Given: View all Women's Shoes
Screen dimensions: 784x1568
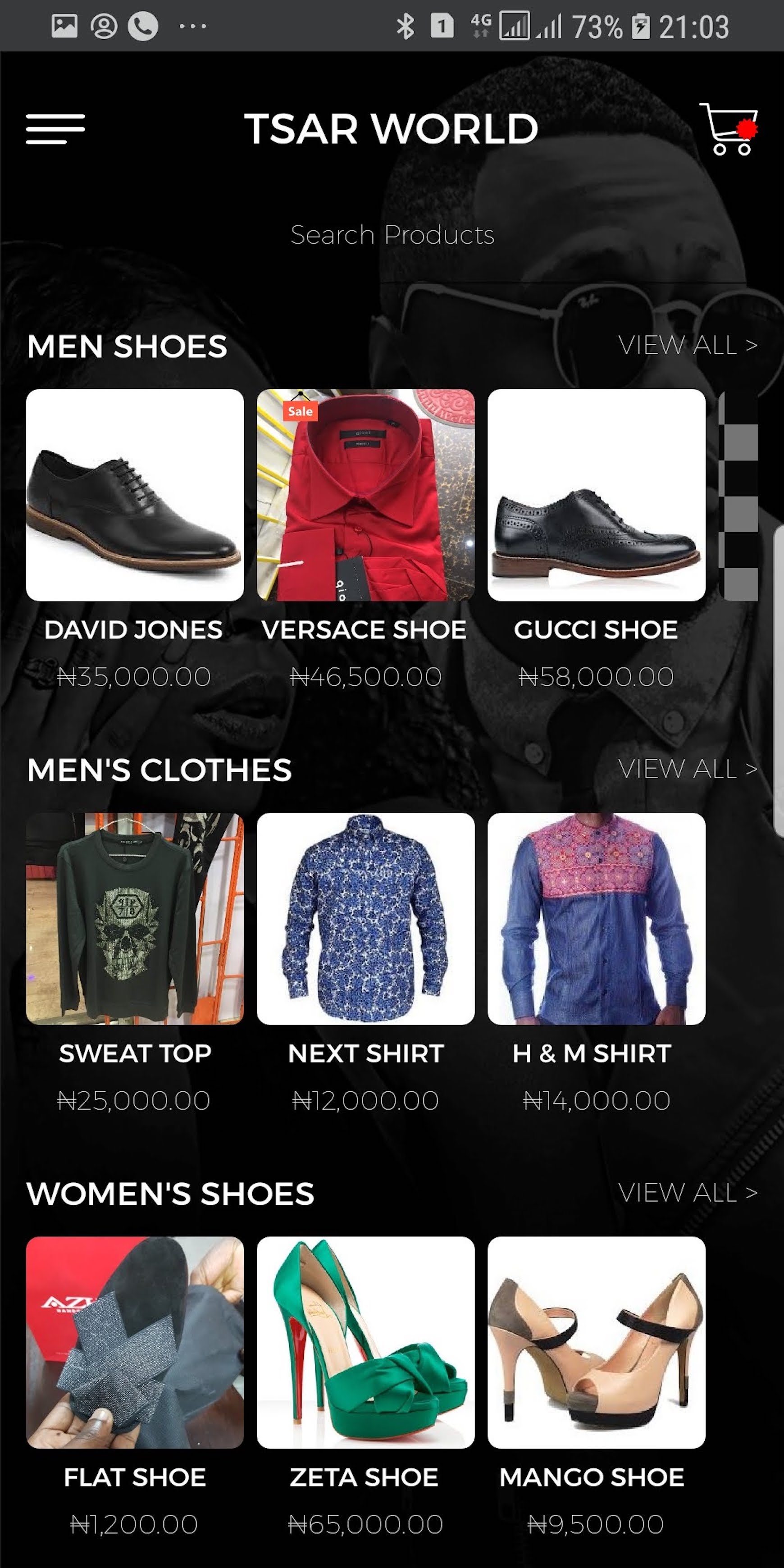Looking at the screenshot, I should coord(687,1192).
